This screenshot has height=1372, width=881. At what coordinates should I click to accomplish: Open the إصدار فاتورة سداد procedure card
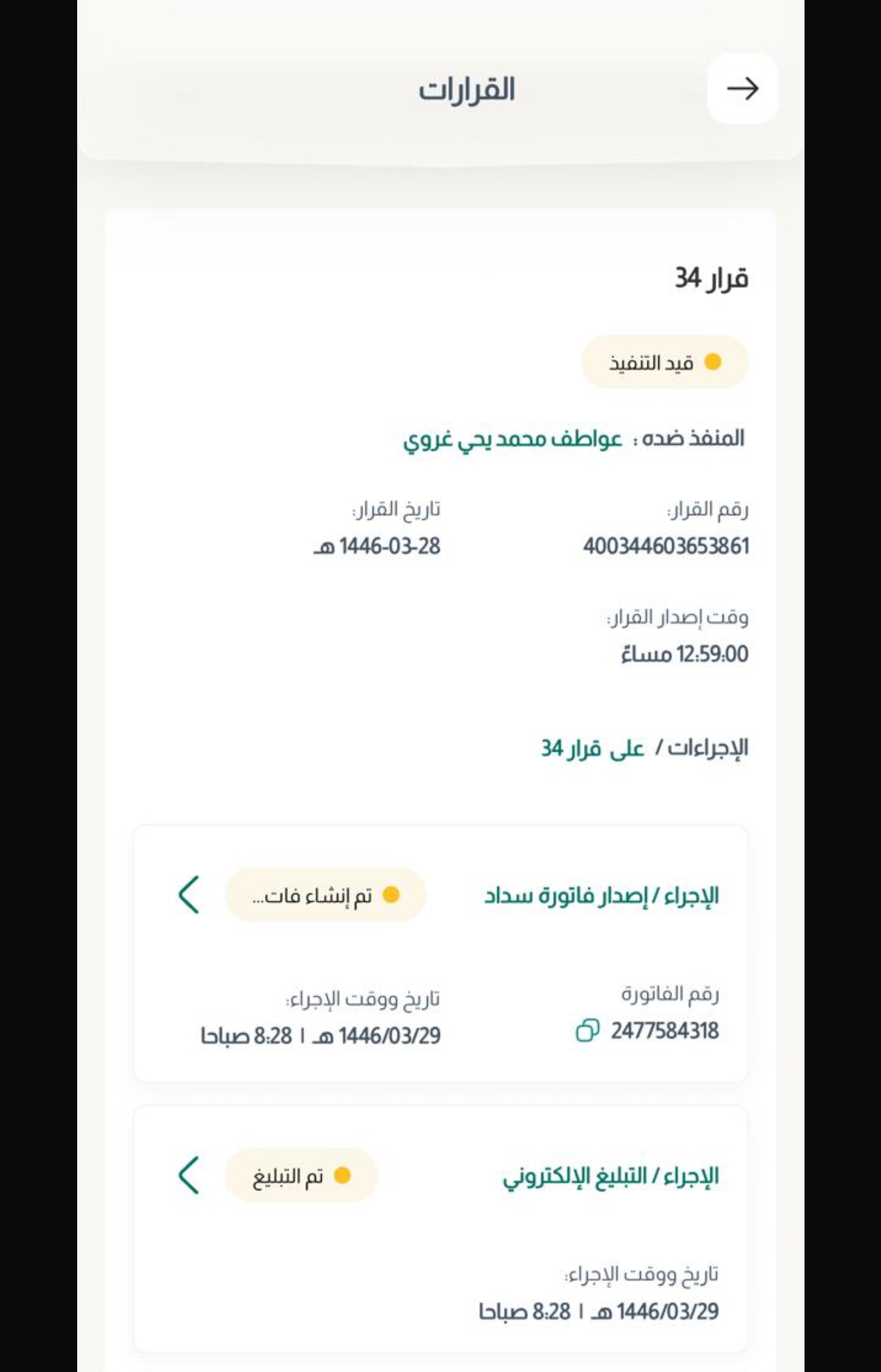(188, 894)
